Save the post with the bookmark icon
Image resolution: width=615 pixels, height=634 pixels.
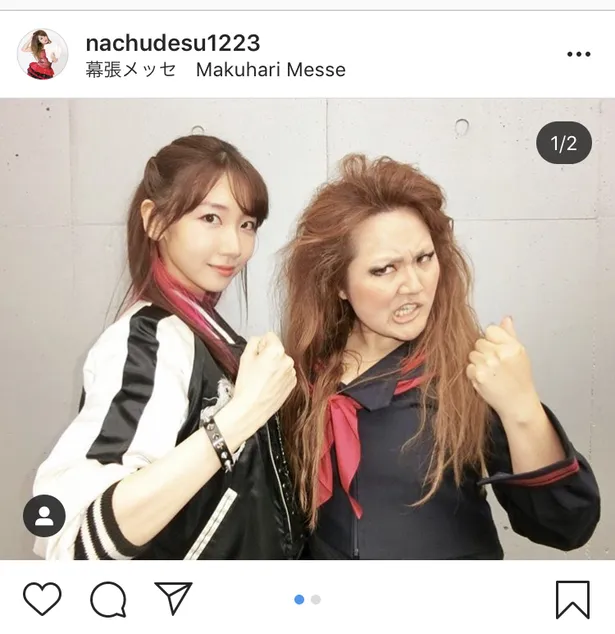point(572,599)
